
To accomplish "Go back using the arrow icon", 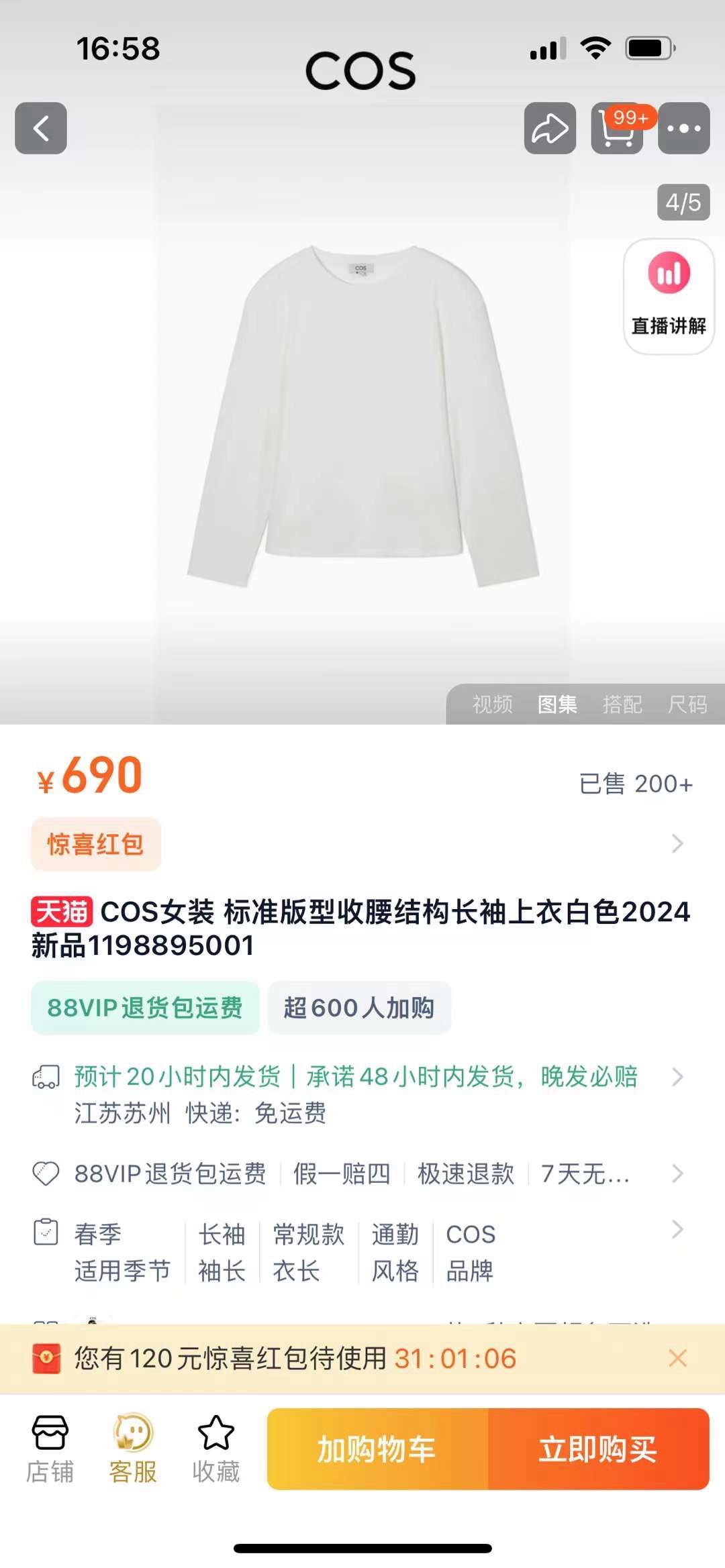I will click(x=41, y=128).
